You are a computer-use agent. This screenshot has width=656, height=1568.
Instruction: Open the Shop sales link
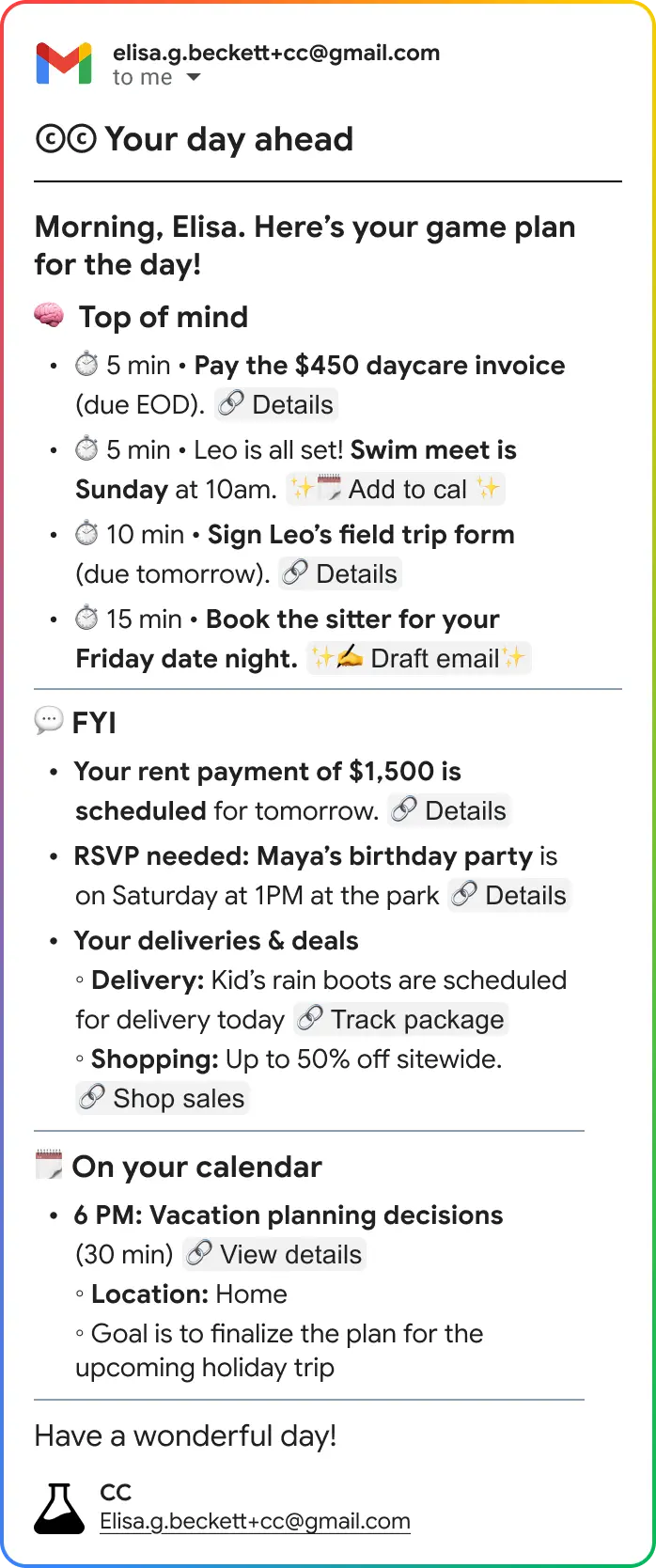click(x=163, y=1099)
